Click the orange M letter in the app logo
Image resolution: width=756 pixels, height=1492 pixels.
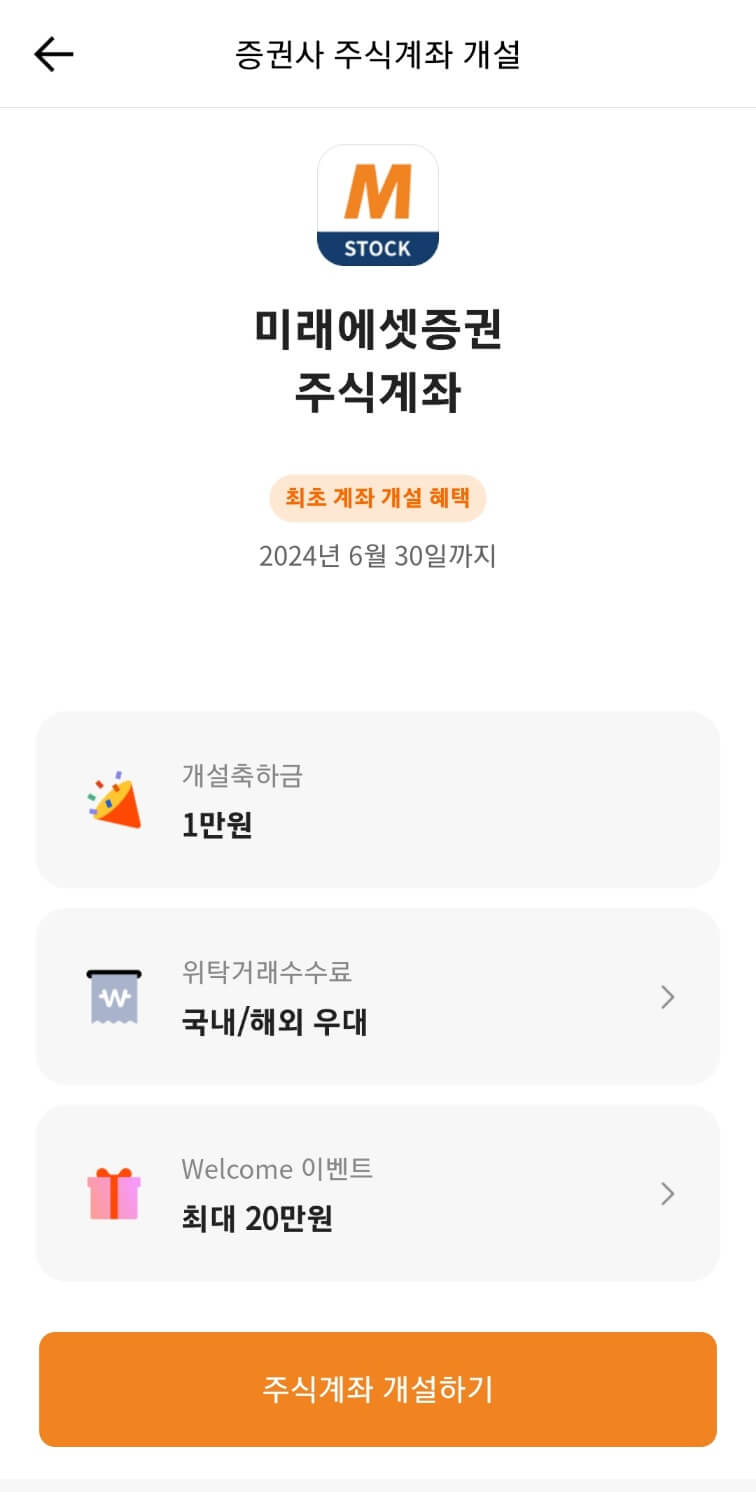click(378, 192)
